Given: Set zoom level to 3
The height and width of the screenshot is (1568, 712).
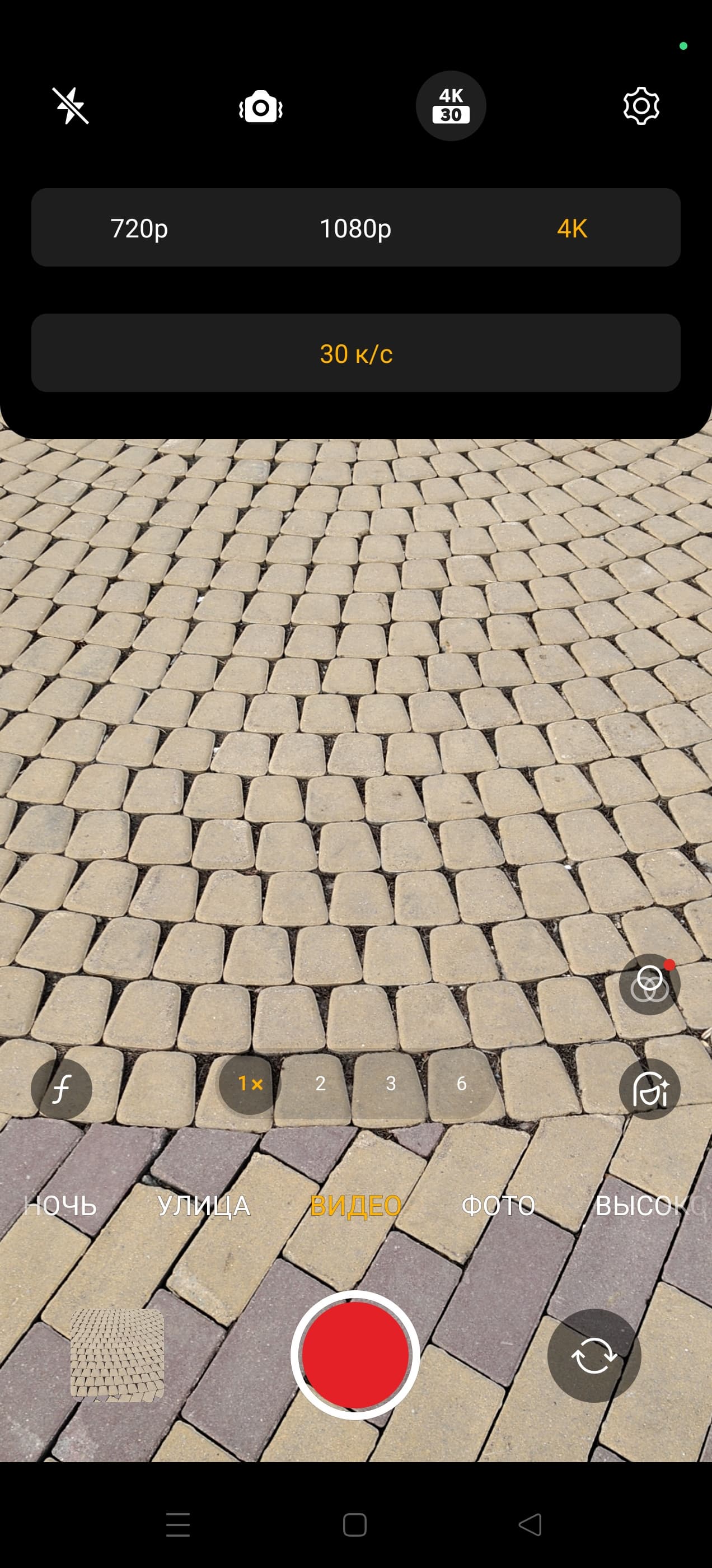Looking at the screenshot, I should pos(391,1084).
